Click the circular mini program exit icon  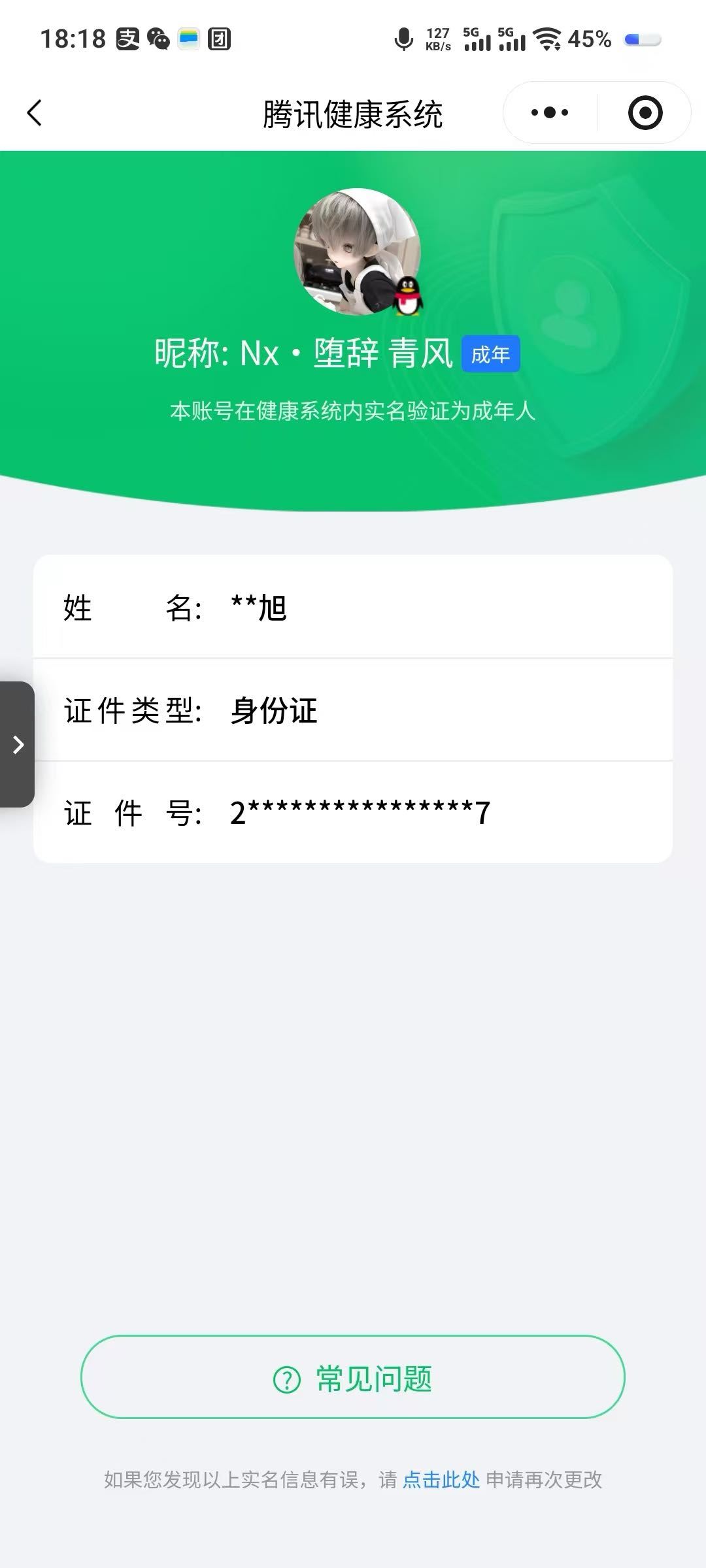pos(643,112)
